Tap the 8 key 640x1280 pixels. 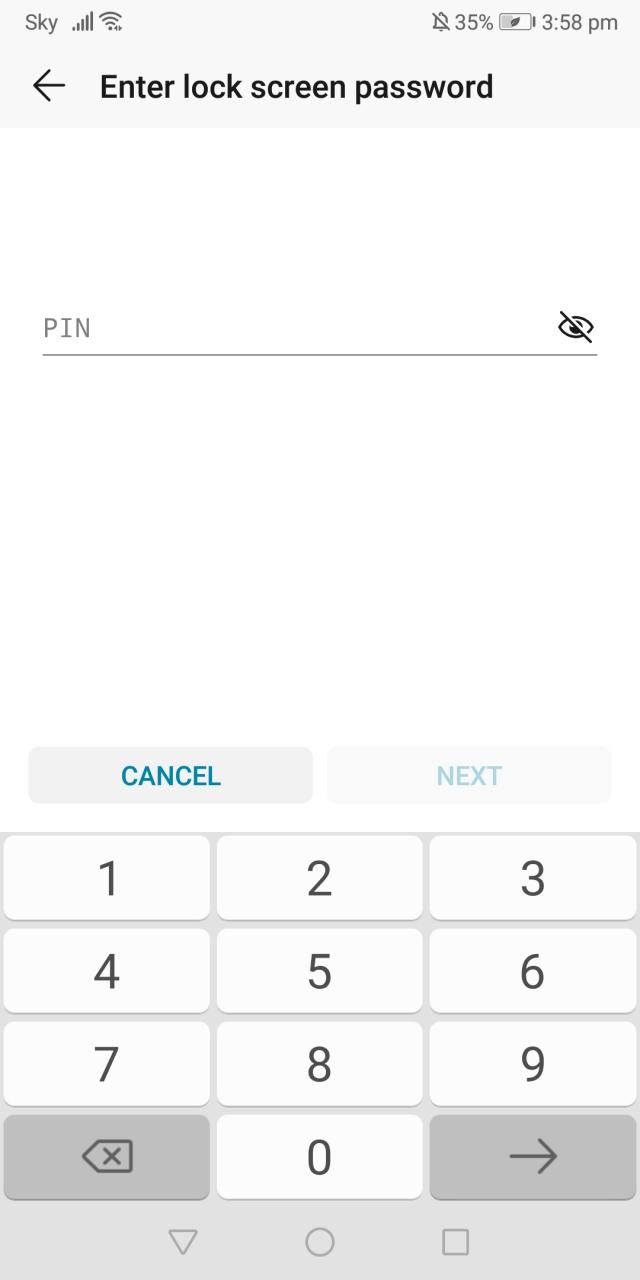pyautogui.click(x=319, y=1064)
